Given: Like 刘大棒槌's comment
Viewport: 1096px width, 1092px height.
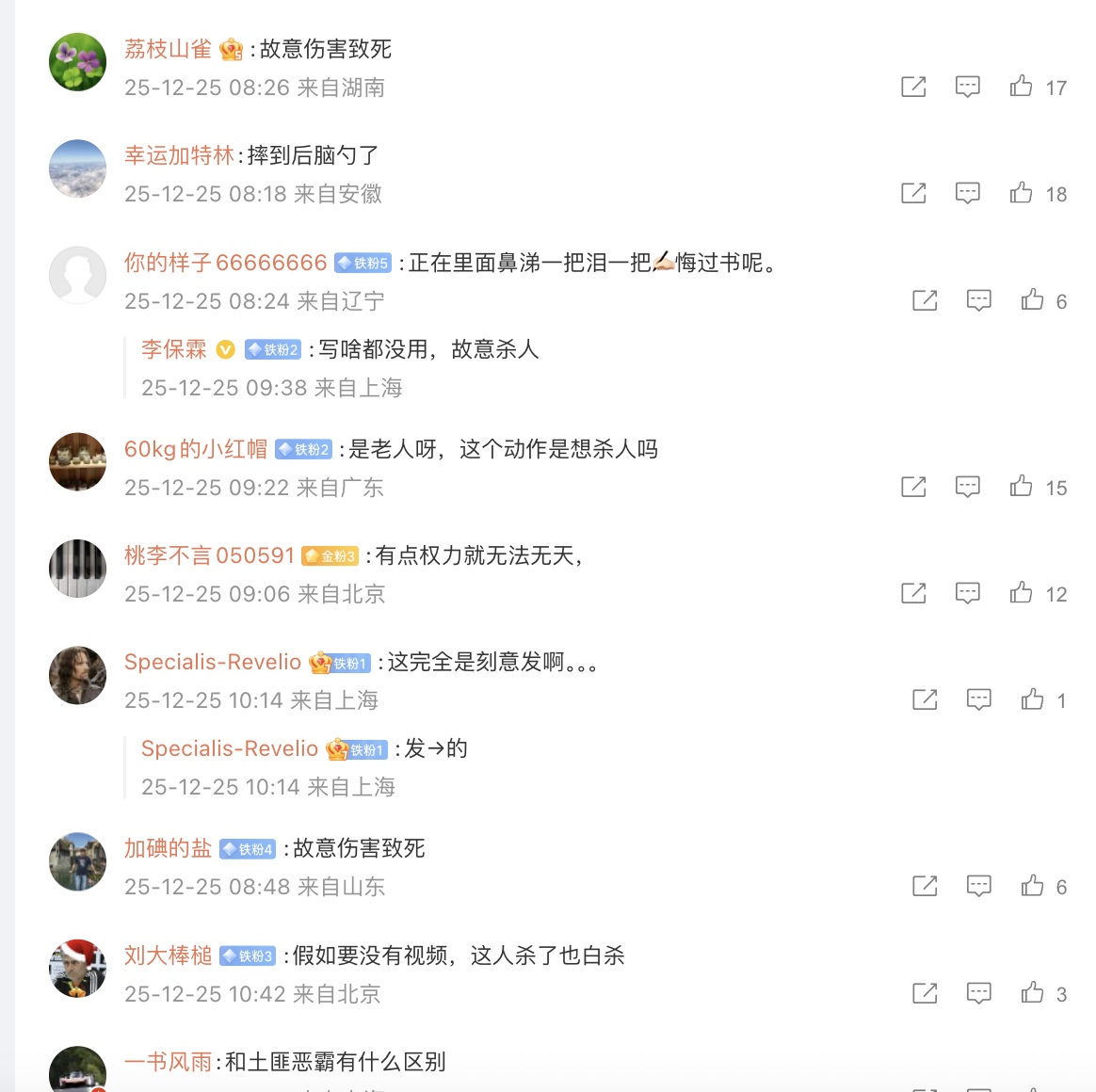Looking at the screenshot, I should click(x=1033, y=993).
